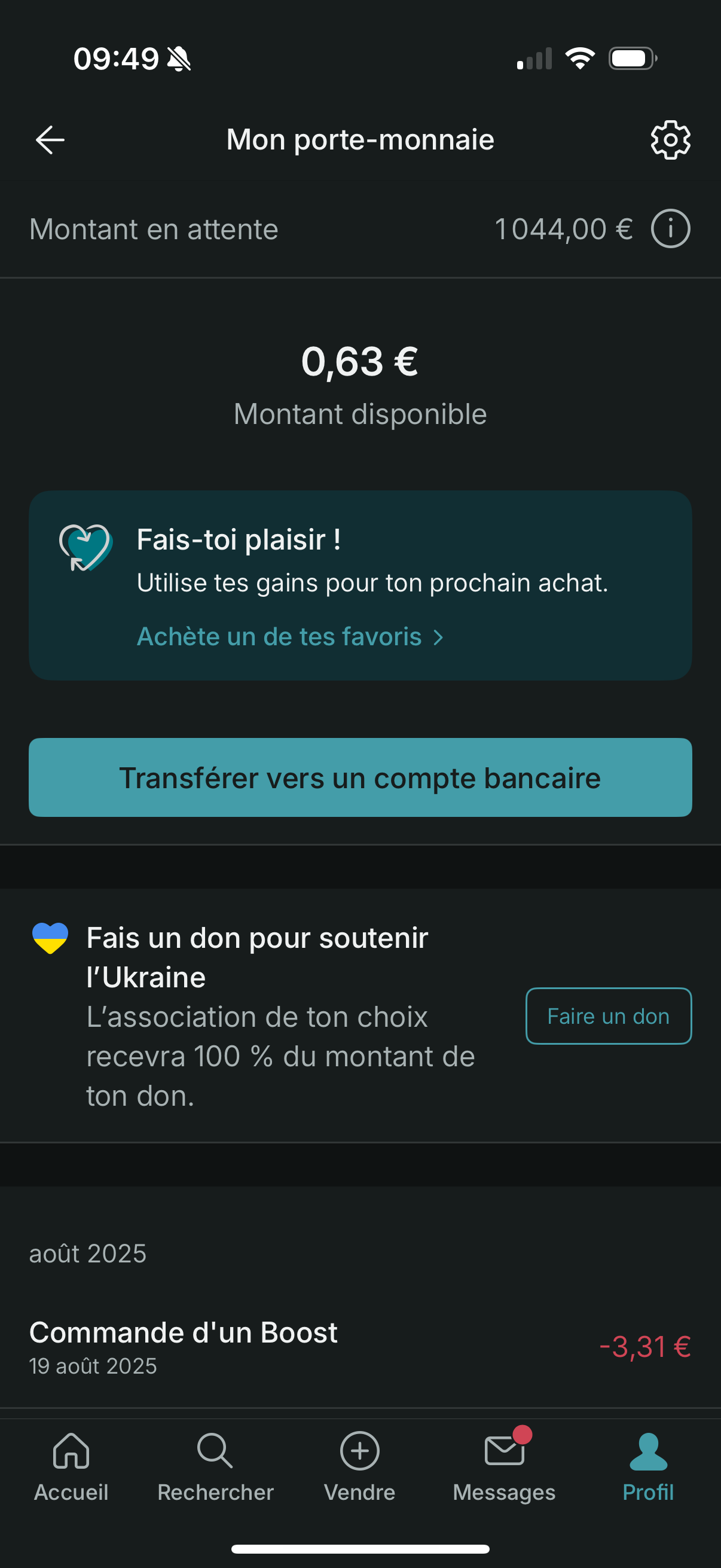Switch to the Accueil tab
Viewport: 721px width, 1568px height.
pos(71,1467)
